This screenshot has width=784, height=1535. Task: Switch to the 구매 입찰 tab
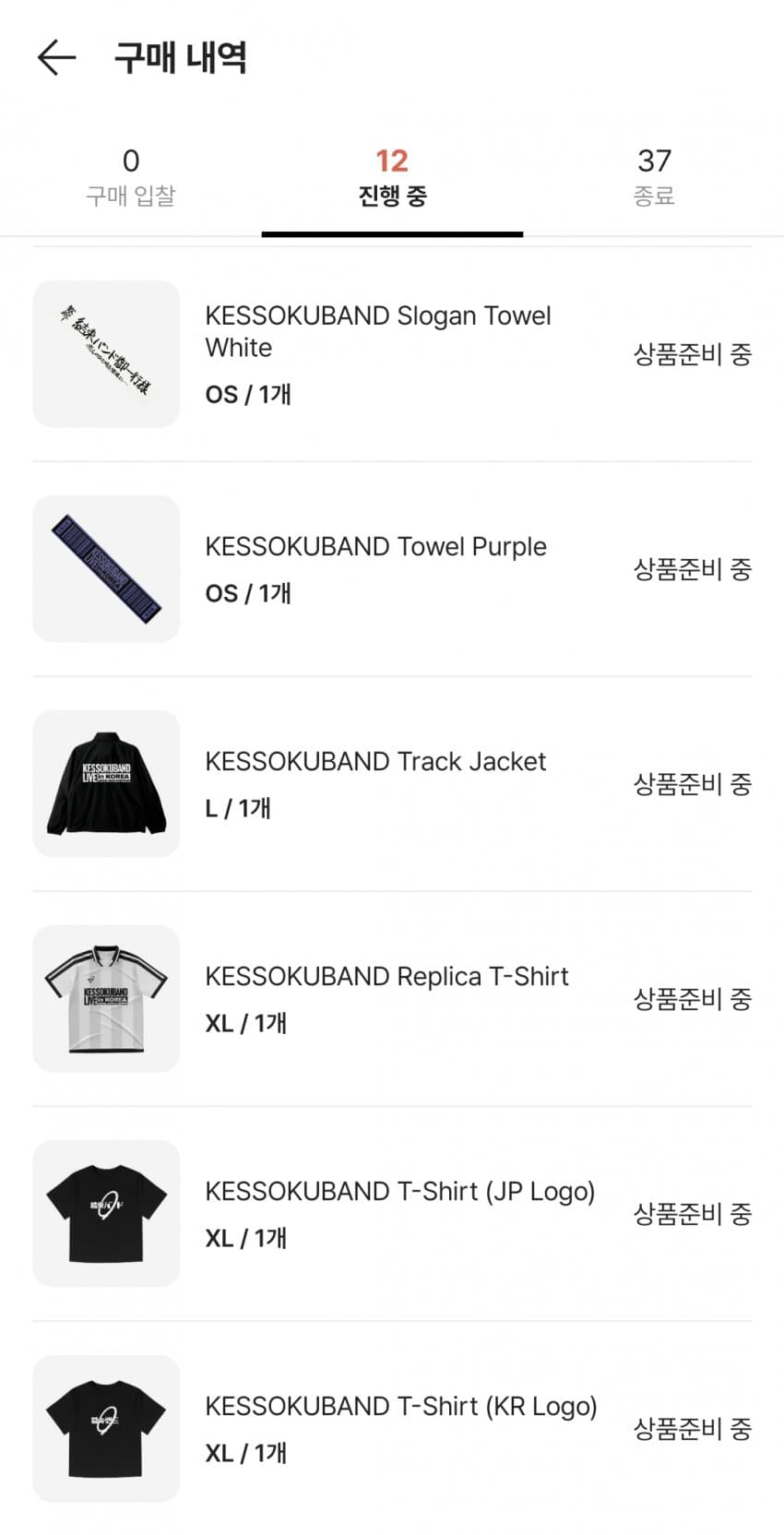click(x=130, y=177)
